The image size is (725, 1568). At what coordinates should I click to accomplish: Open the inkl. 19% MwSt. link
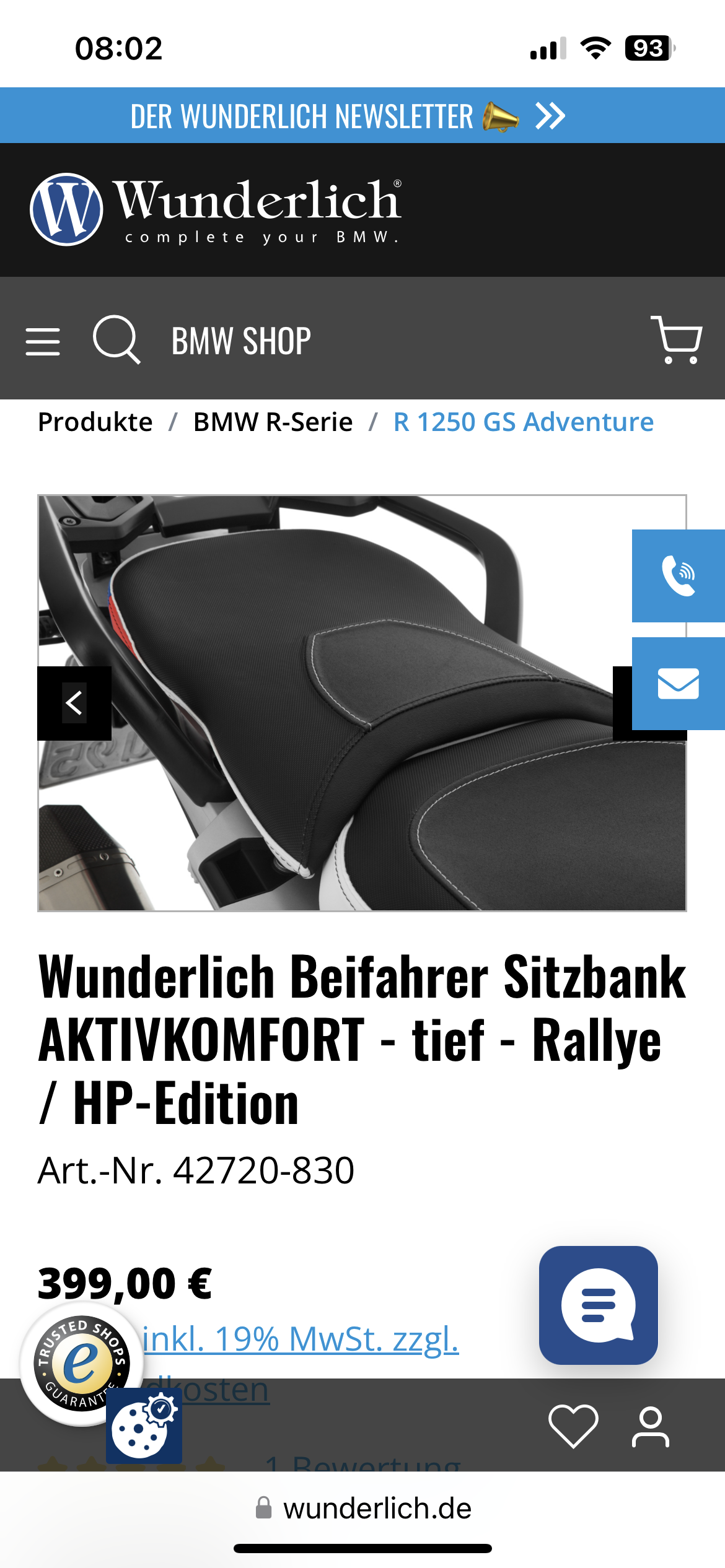click(x=301, y=1339)
